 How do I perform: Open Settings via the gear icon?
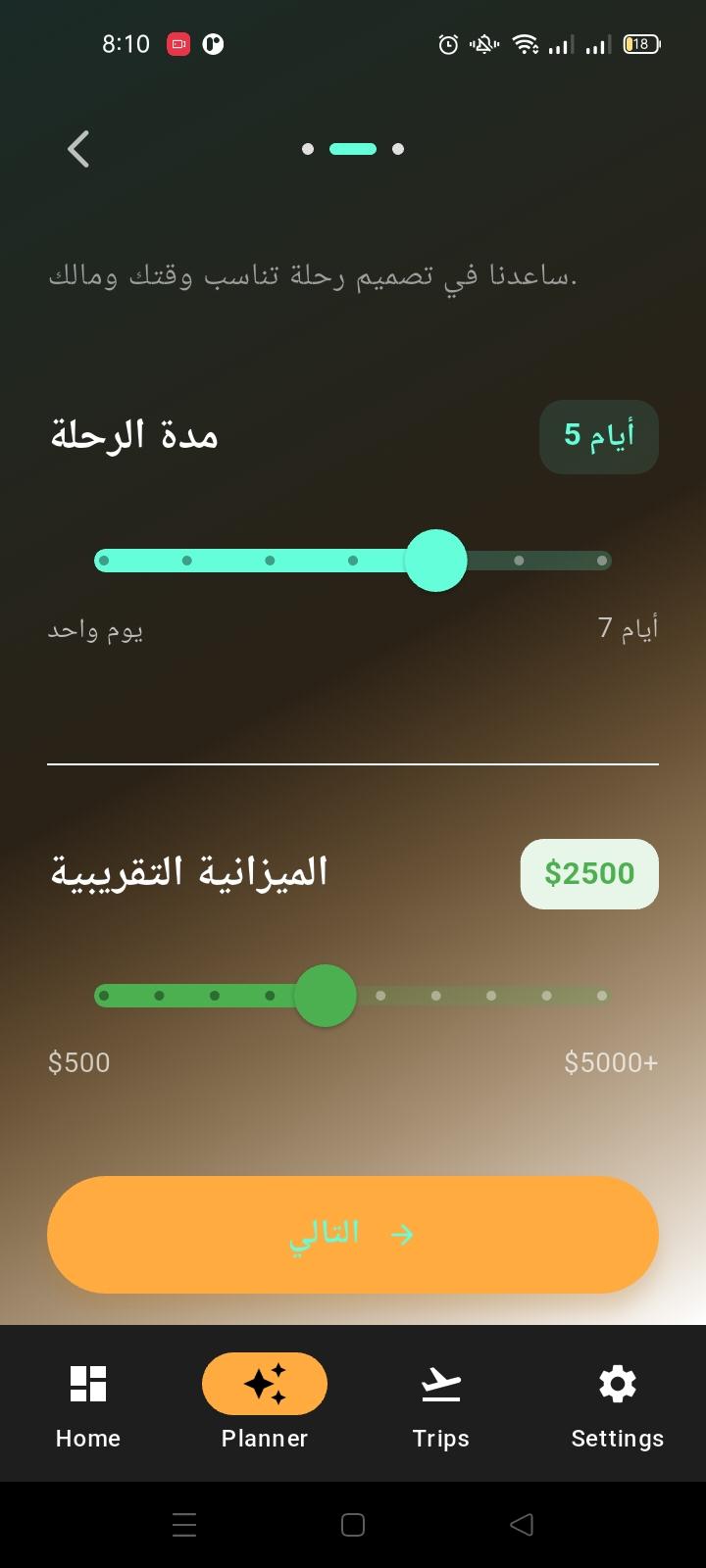(617, 1383)
